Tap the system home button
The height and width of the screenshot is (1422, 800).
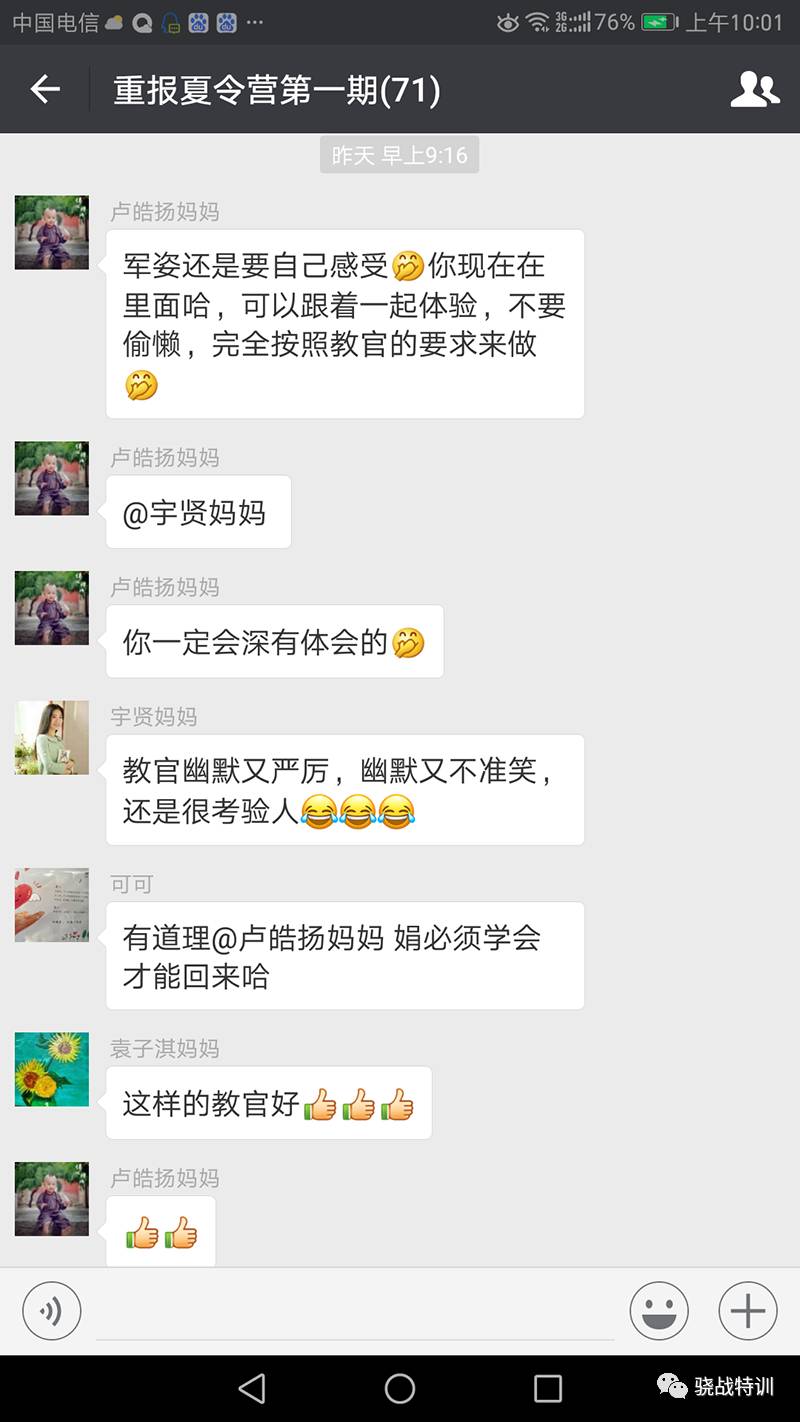(400, 1388)
